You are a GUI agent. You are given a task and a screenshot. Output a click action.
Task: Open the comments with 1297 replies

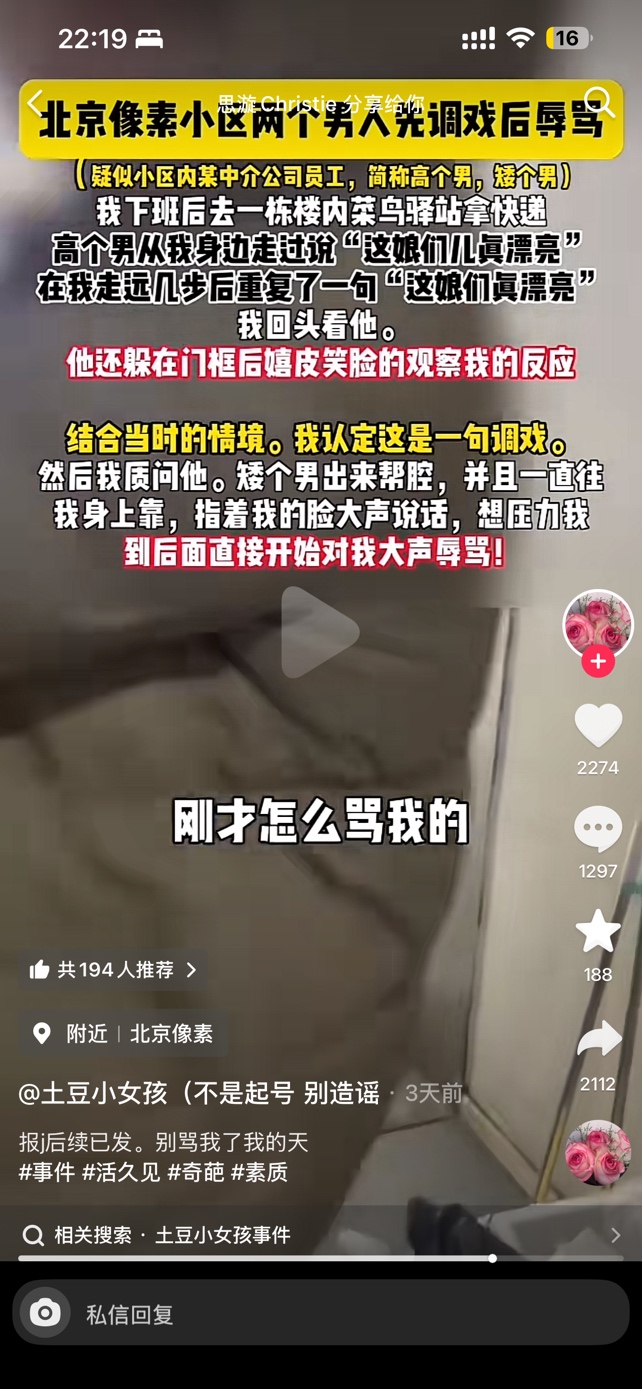(x=598, y=830)
